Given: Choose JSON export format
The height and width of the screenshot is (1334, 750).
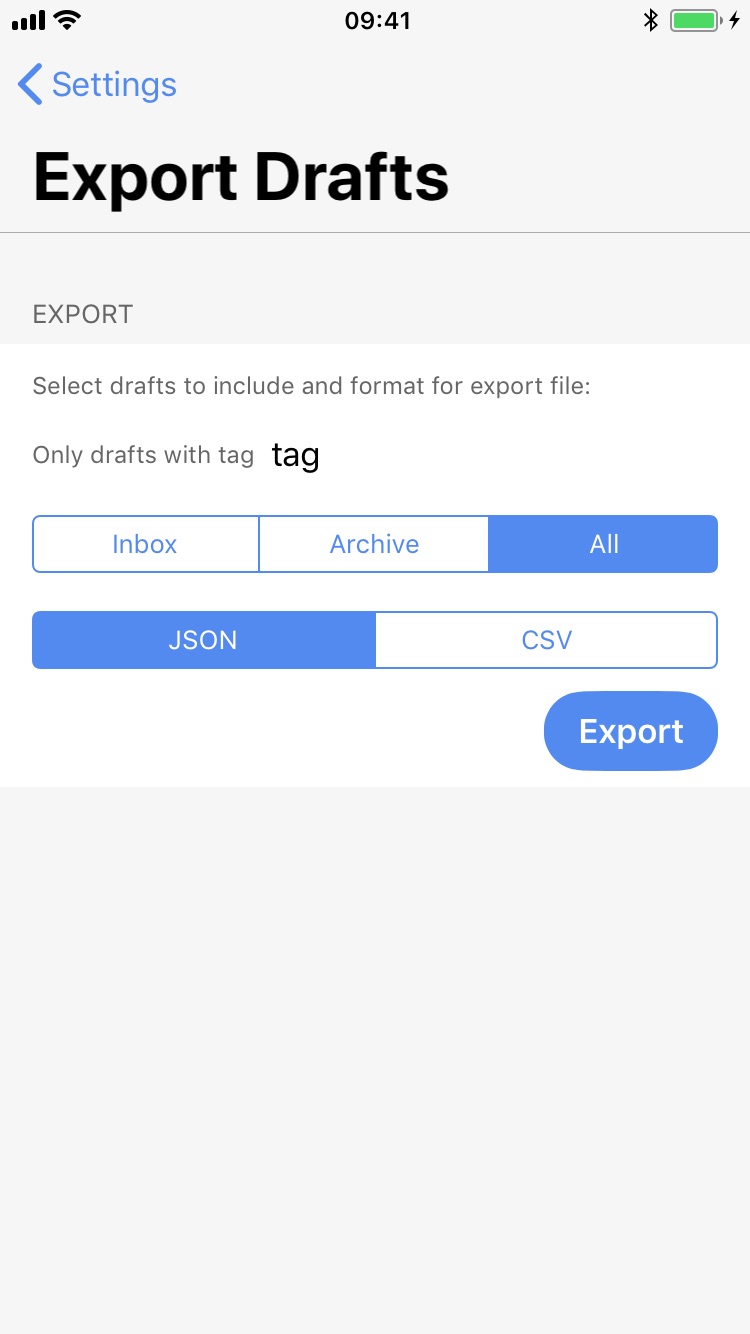Looking at the screenshot, I should coord(203,640).
